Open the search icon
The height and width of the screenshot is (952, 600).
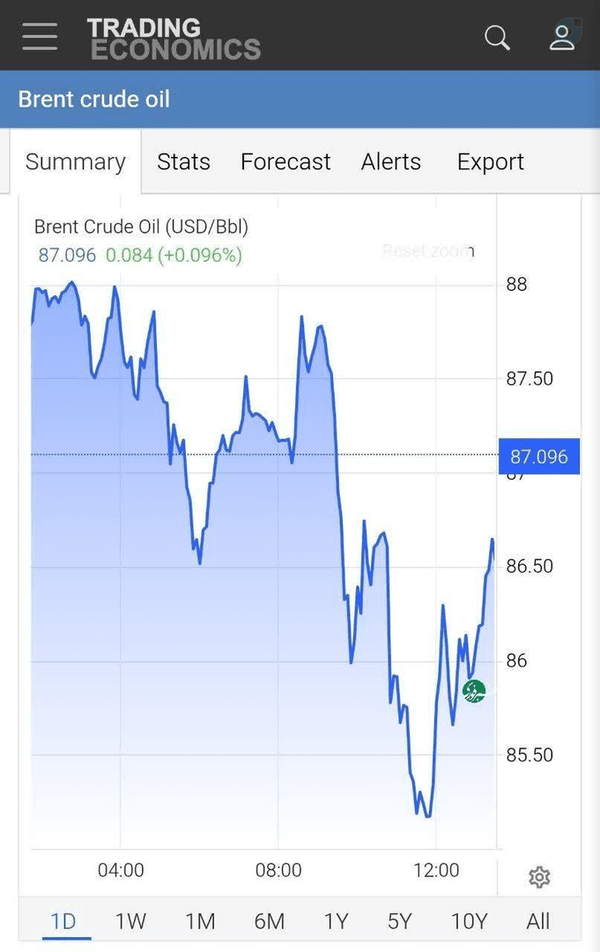[x=497, y=38]
